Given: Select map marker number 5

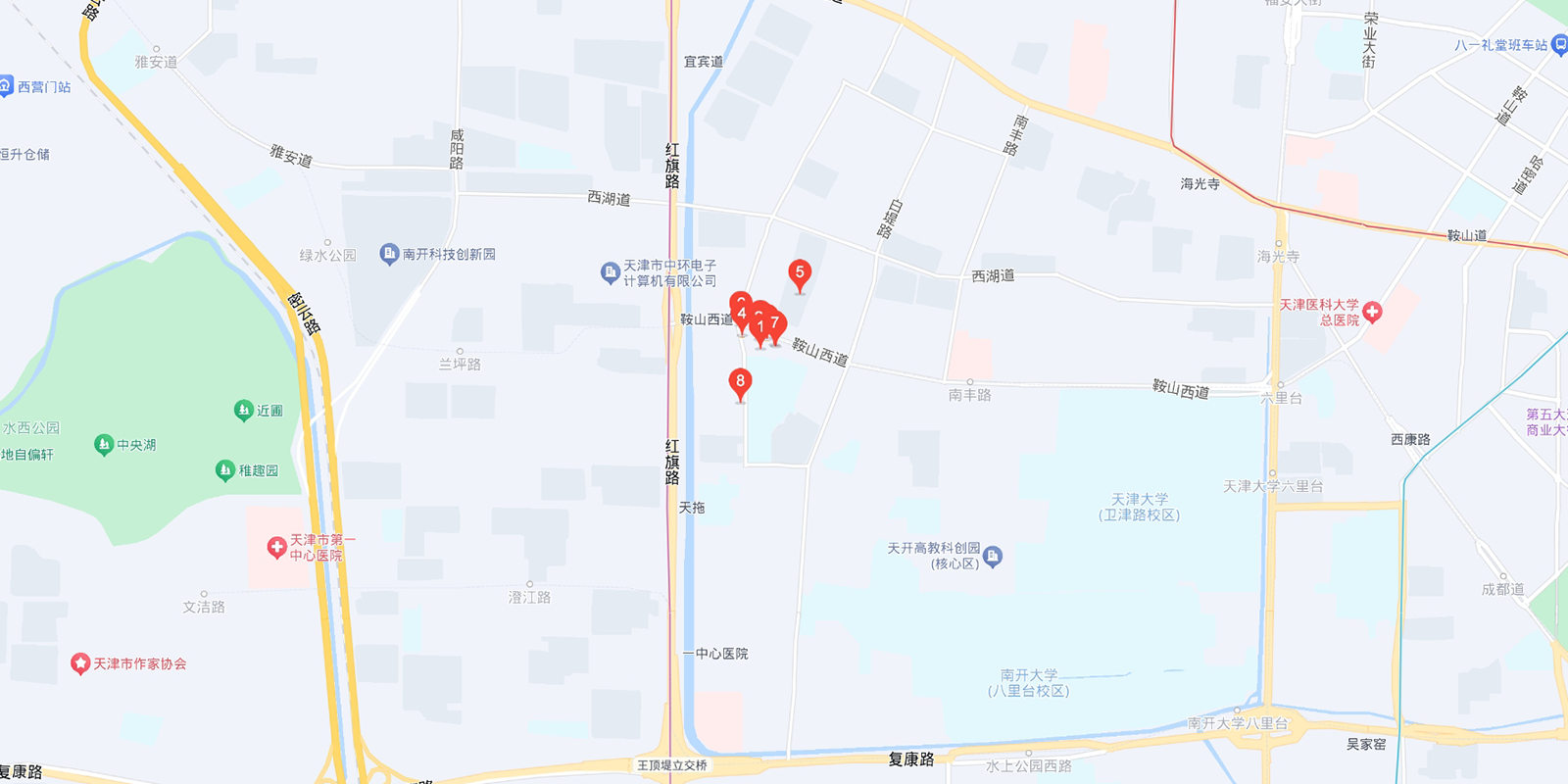Looking at the screenshot, I should pos(800,274).
